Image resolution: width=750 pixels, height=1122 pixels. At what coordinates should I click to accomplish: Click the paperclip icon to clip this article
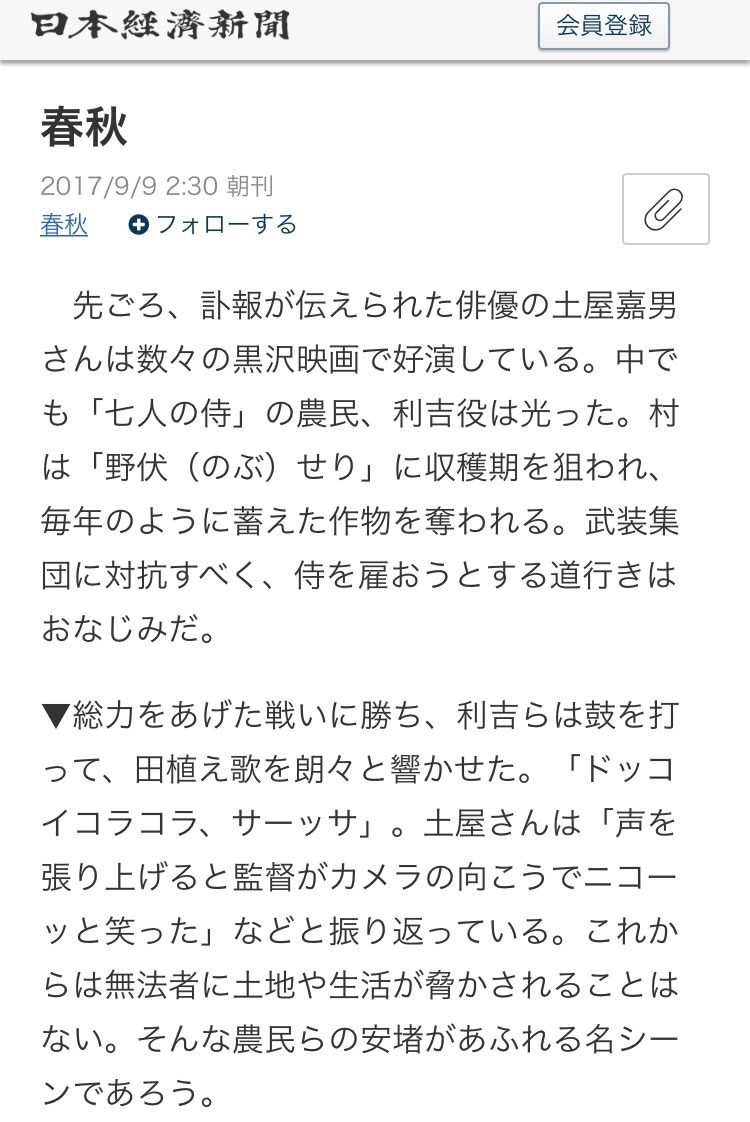tap(665, 208)
